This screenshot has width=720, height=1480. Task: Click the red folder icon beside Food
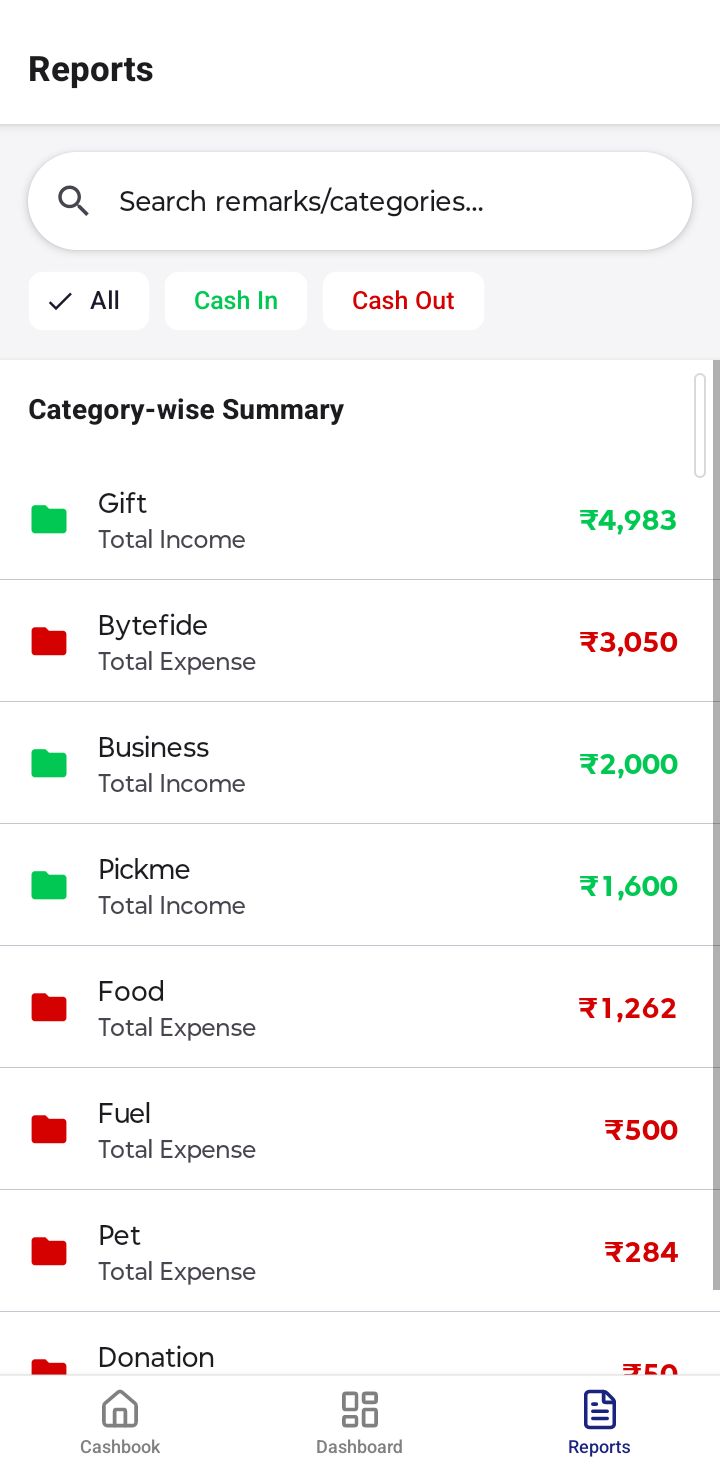48,1007
